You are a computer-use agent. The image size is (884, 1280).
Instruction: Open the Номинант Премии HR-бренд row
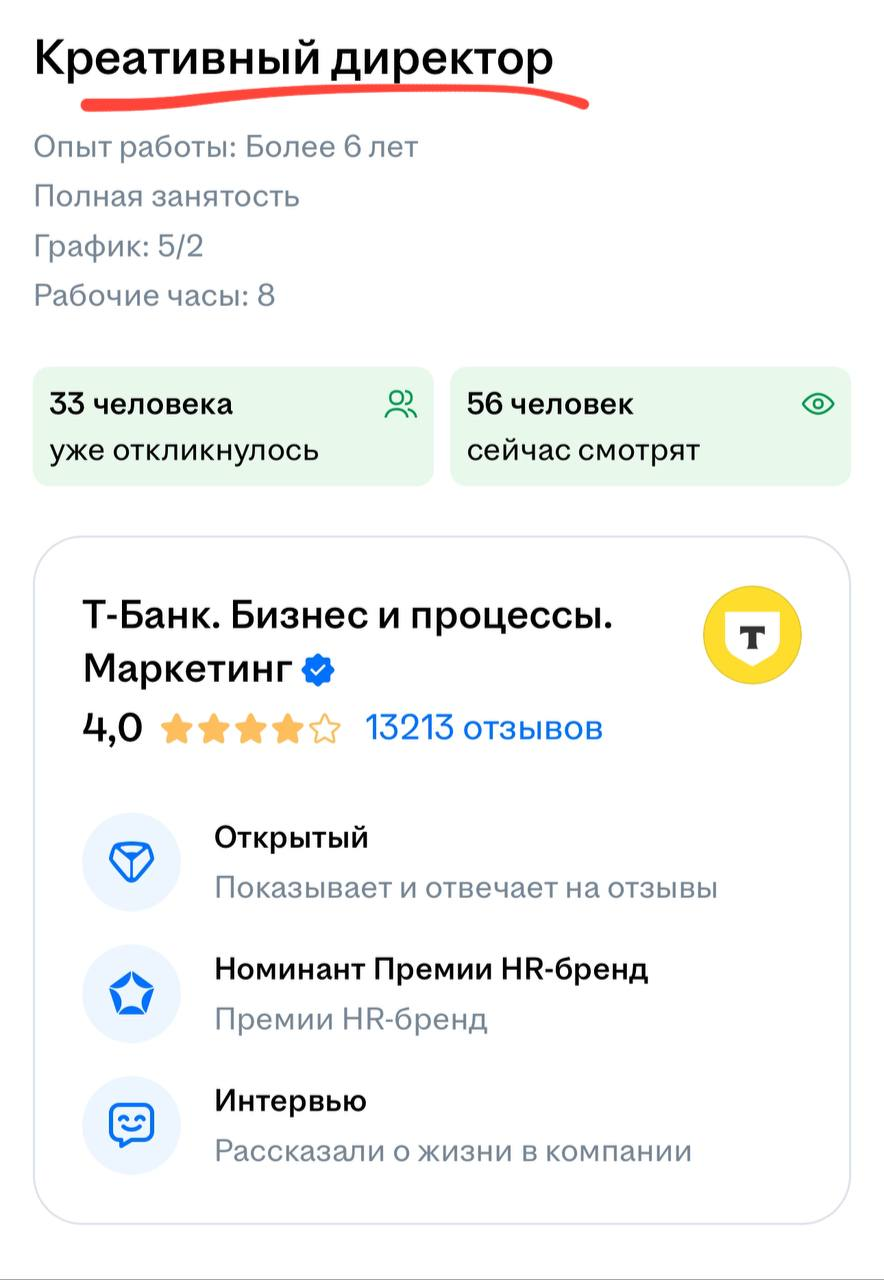coord(431,993)
